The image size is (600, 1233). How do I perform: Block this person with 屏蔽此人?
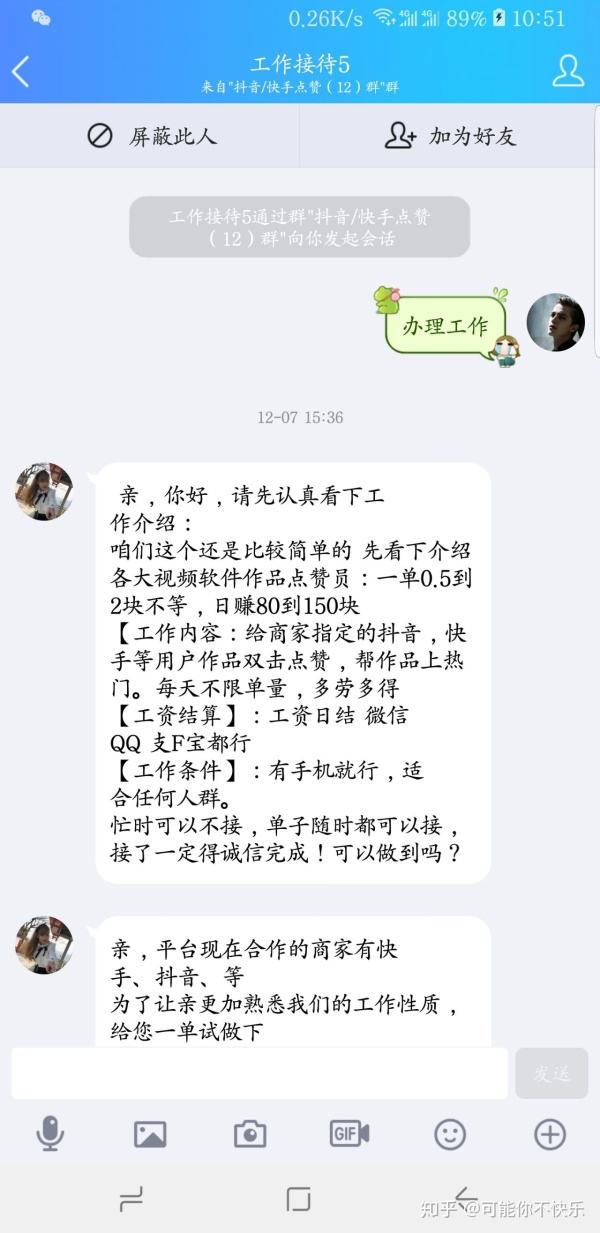tap(151, 136)
